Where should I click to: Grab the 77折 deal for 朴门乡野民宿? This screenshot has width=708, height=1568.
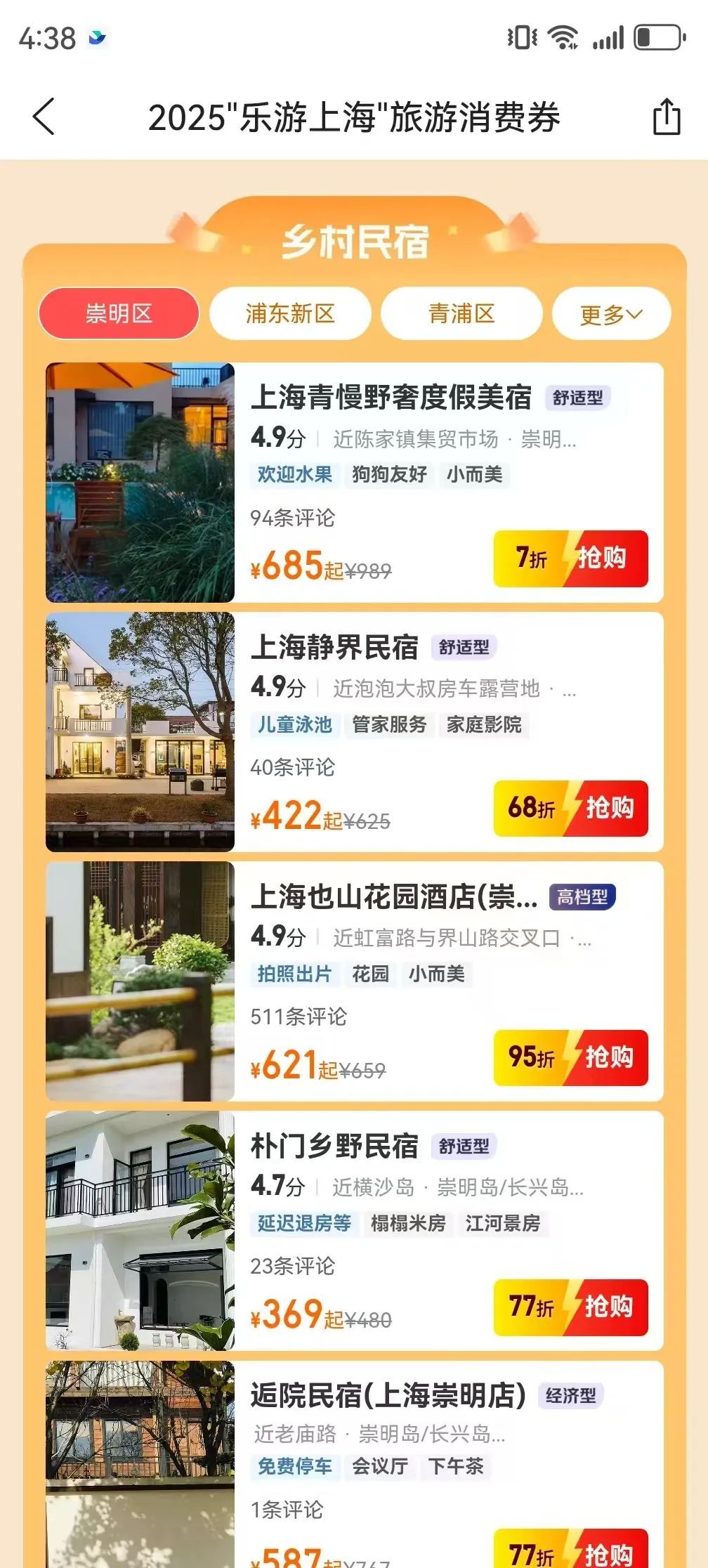pyautogui.click(x=570, y=1307)
